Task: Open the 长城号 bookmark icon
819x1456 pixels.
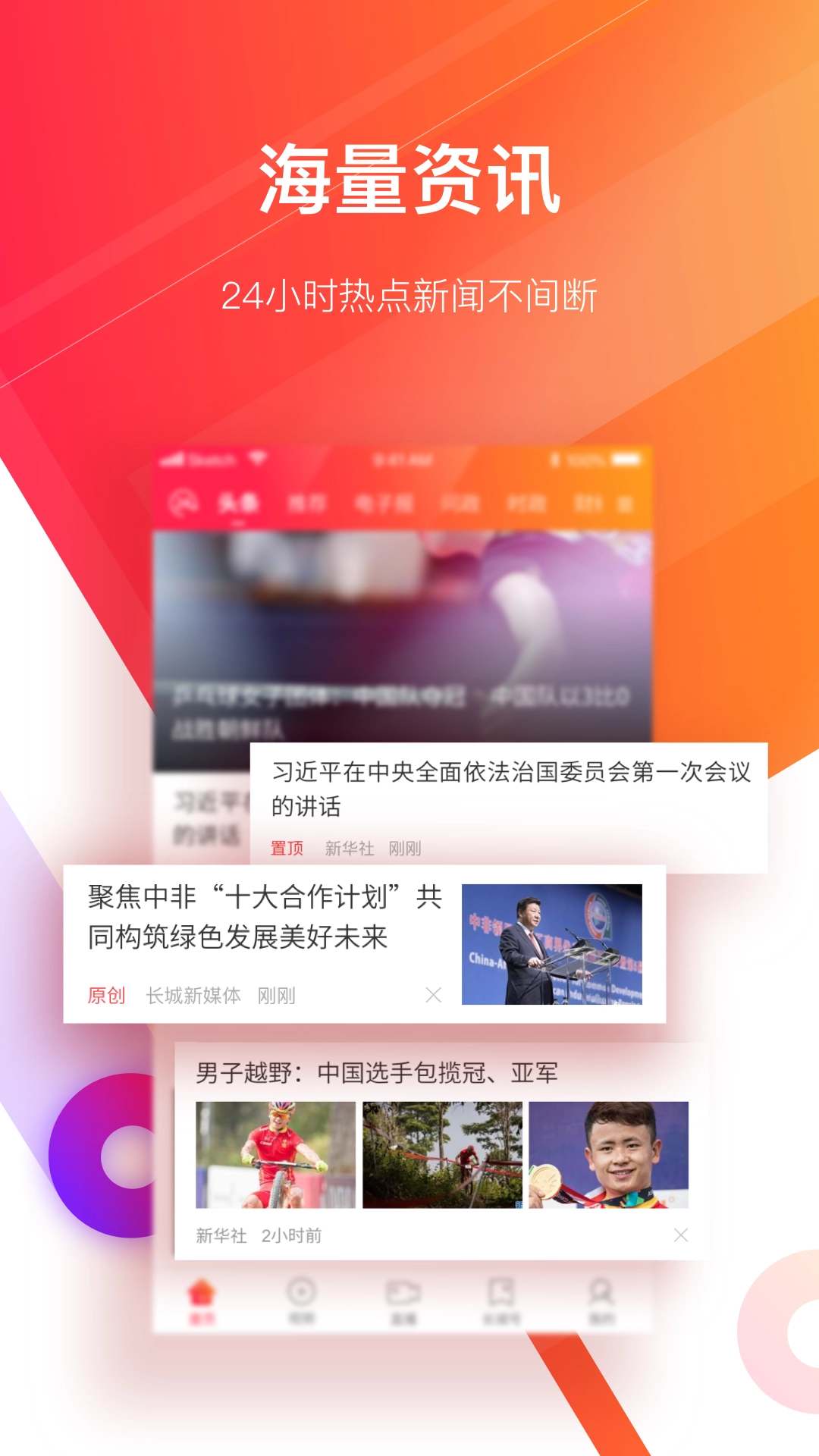Action: [500, 1293]
